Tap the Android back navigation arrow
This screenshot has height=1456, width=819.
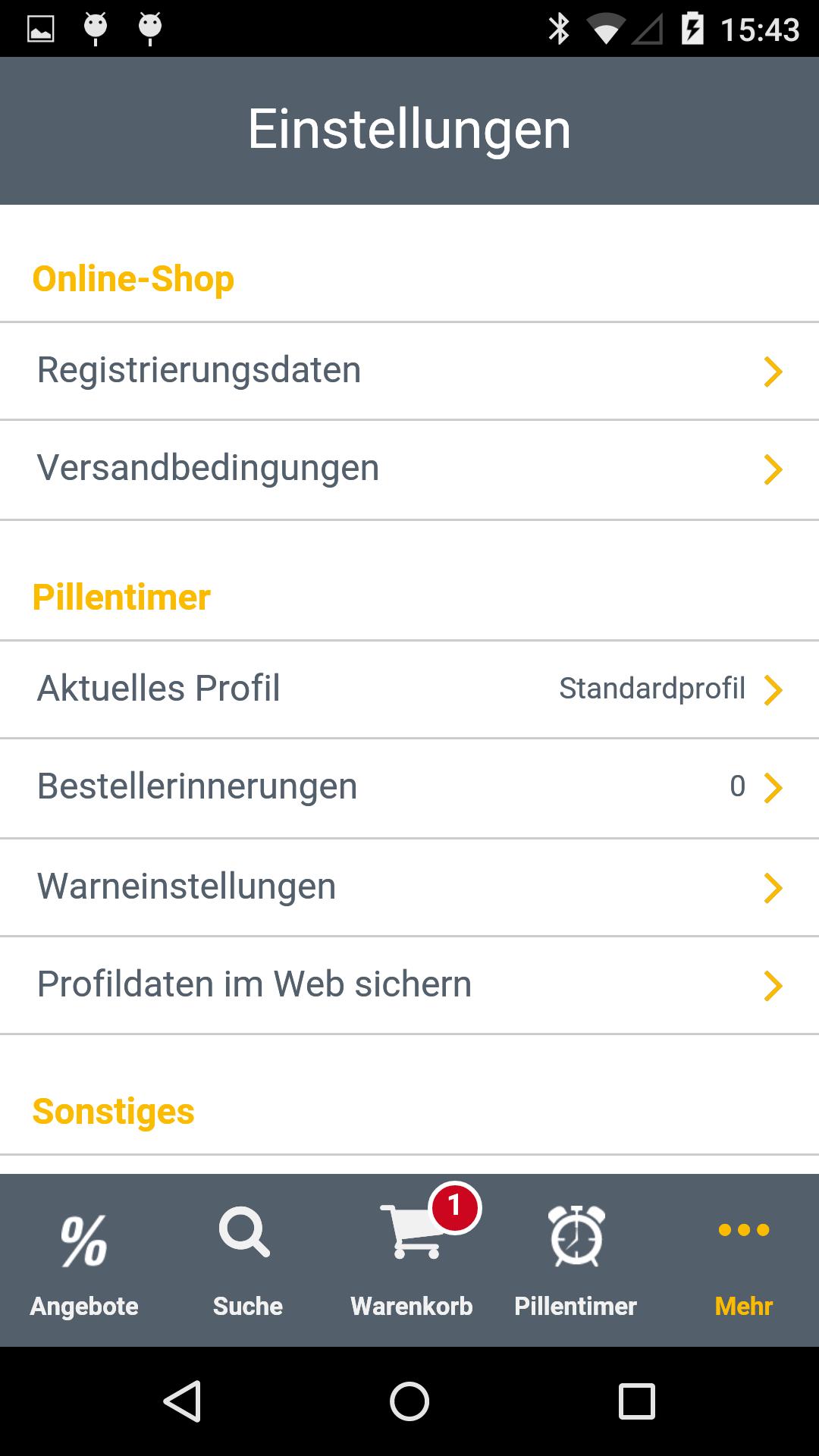pyautogui.click(x=184, y=1401)
